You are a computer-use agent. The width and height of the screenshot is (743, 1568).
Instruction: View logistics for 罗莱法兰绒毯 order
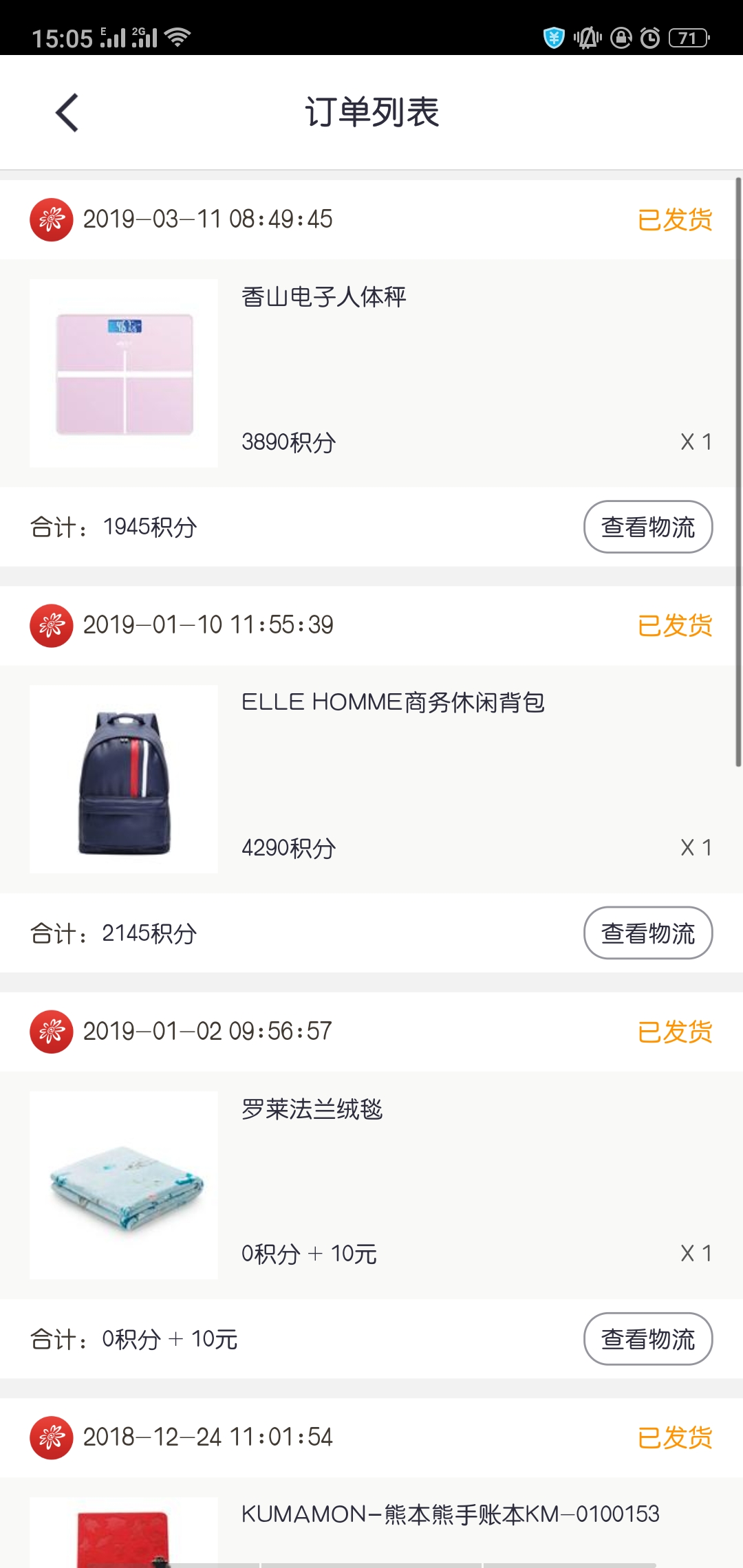648,1339
